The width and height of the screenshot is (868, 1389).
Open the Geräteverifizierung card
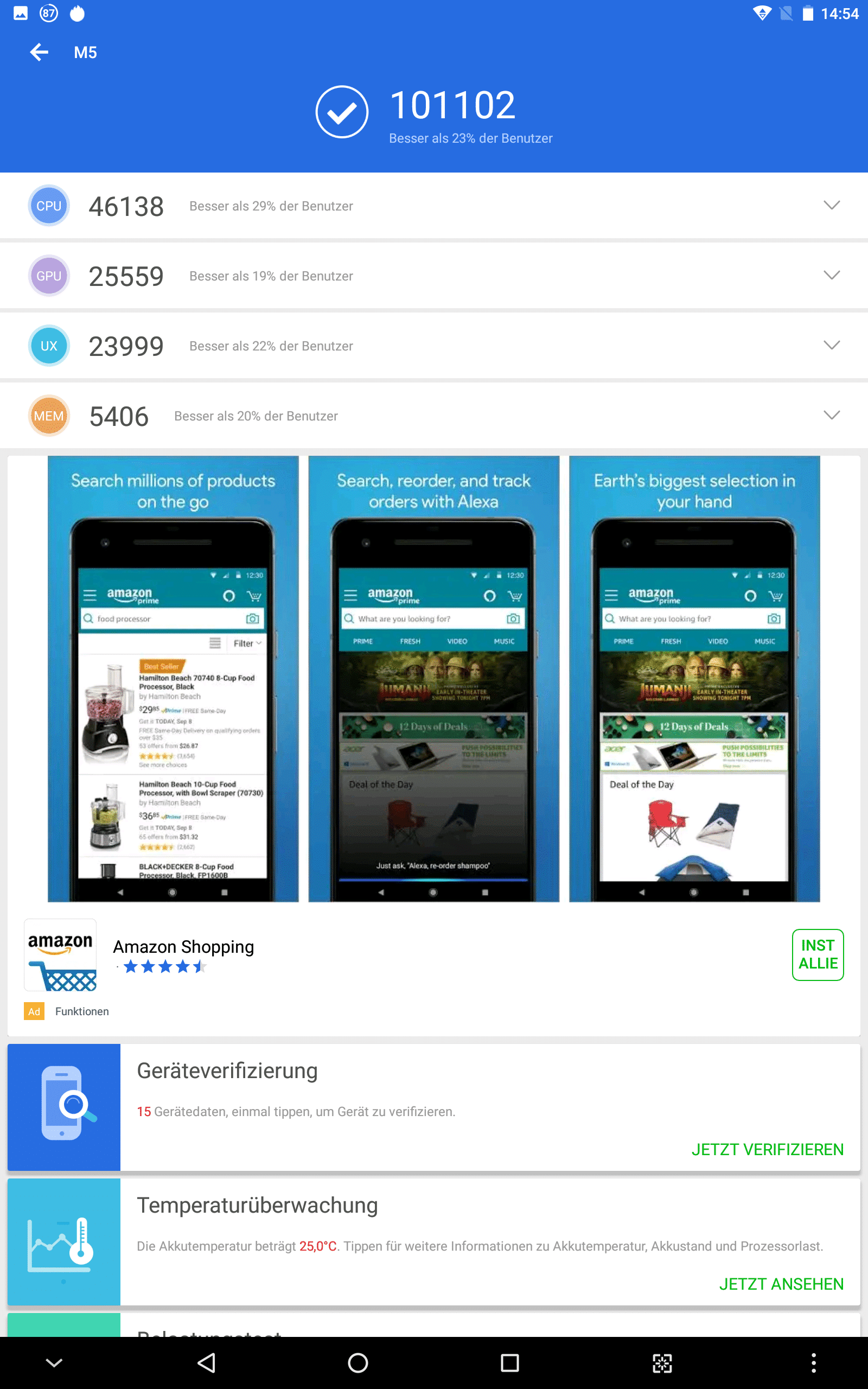[433, 1107]
